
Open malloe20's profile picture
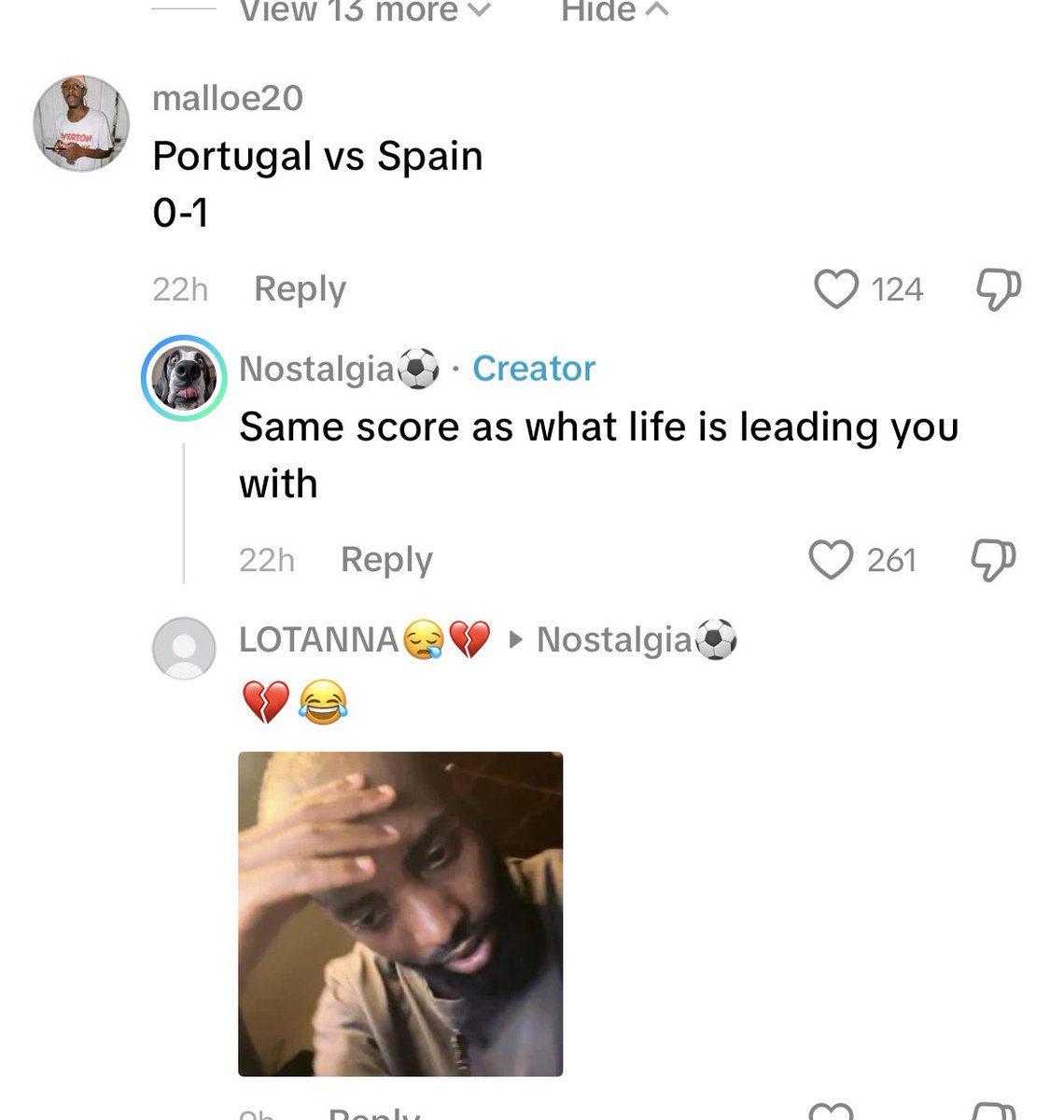pos(81,124)
